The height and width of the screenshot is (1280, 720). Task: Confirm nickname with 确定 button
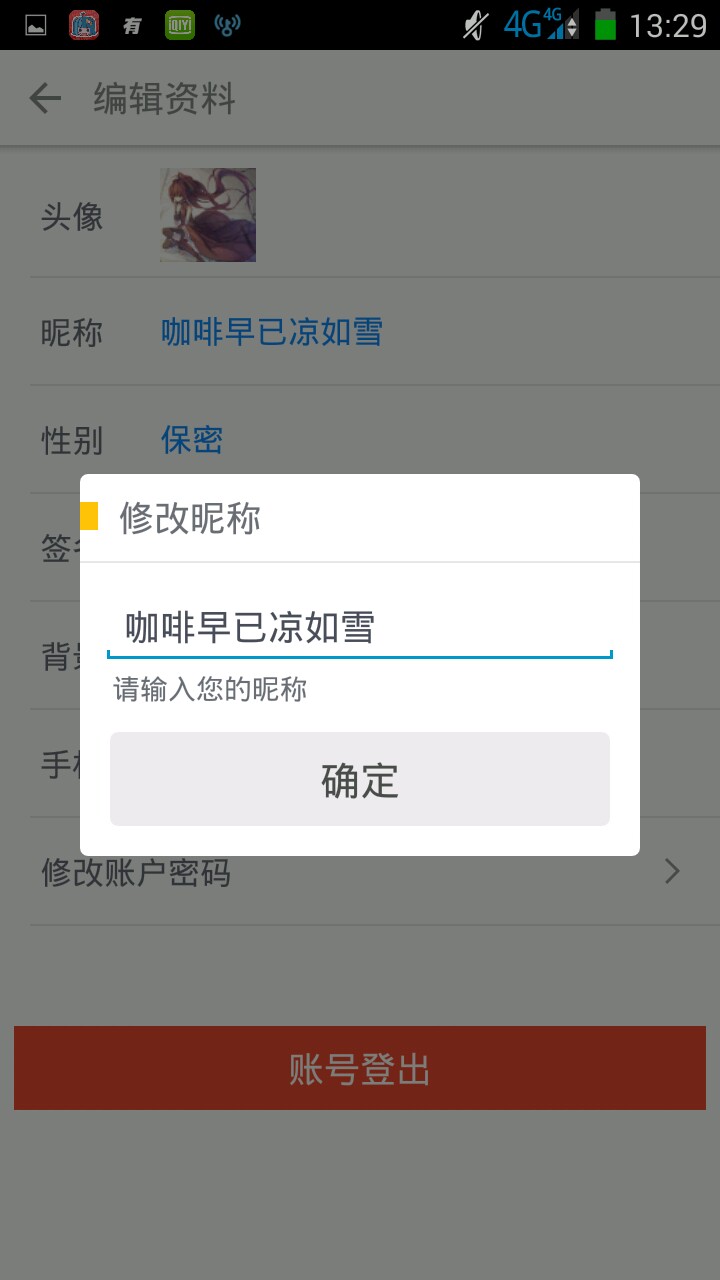[360, 779]
